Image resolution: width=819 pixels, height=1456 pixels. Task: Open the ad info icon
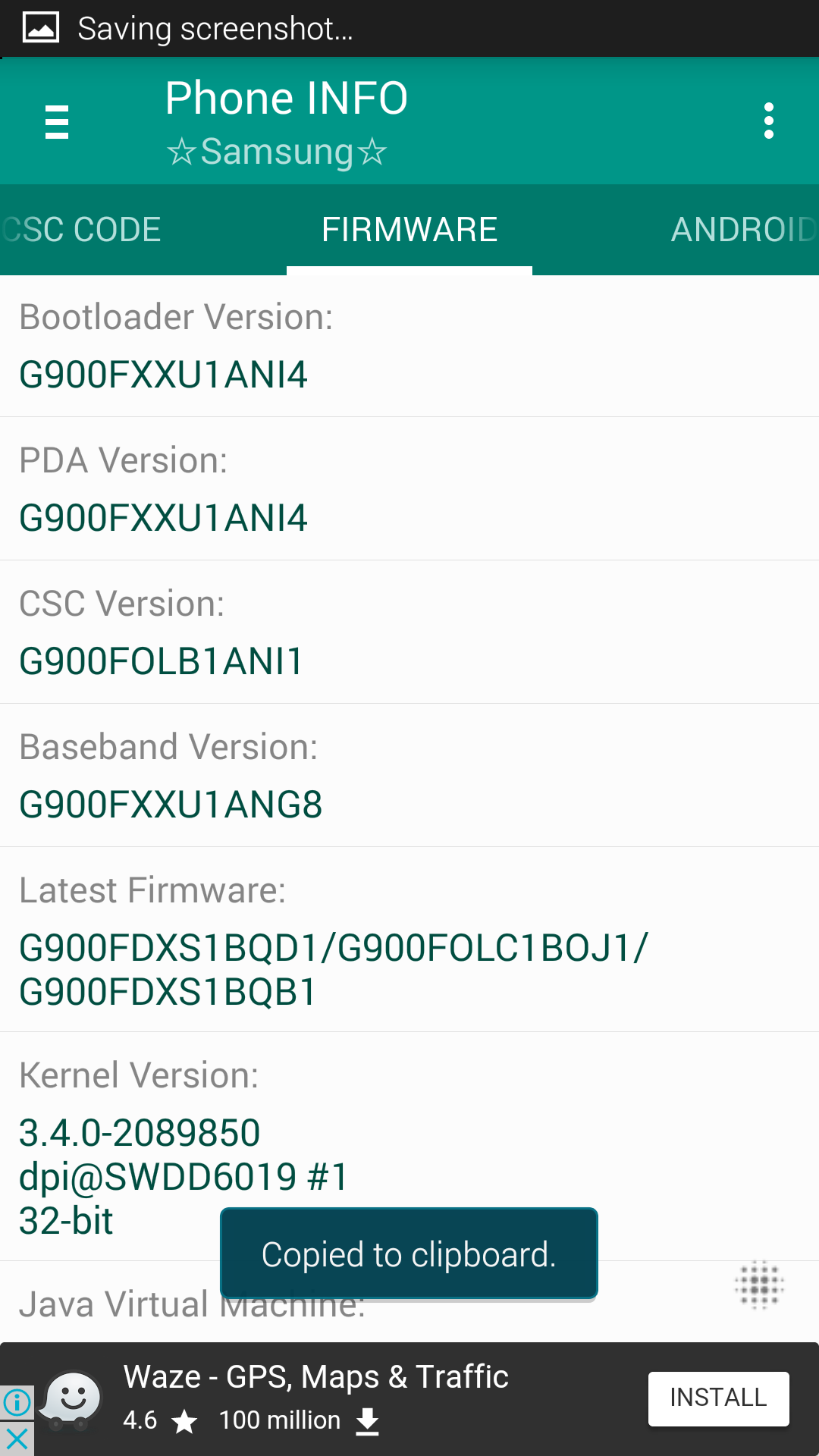(x=17, y=1402)
